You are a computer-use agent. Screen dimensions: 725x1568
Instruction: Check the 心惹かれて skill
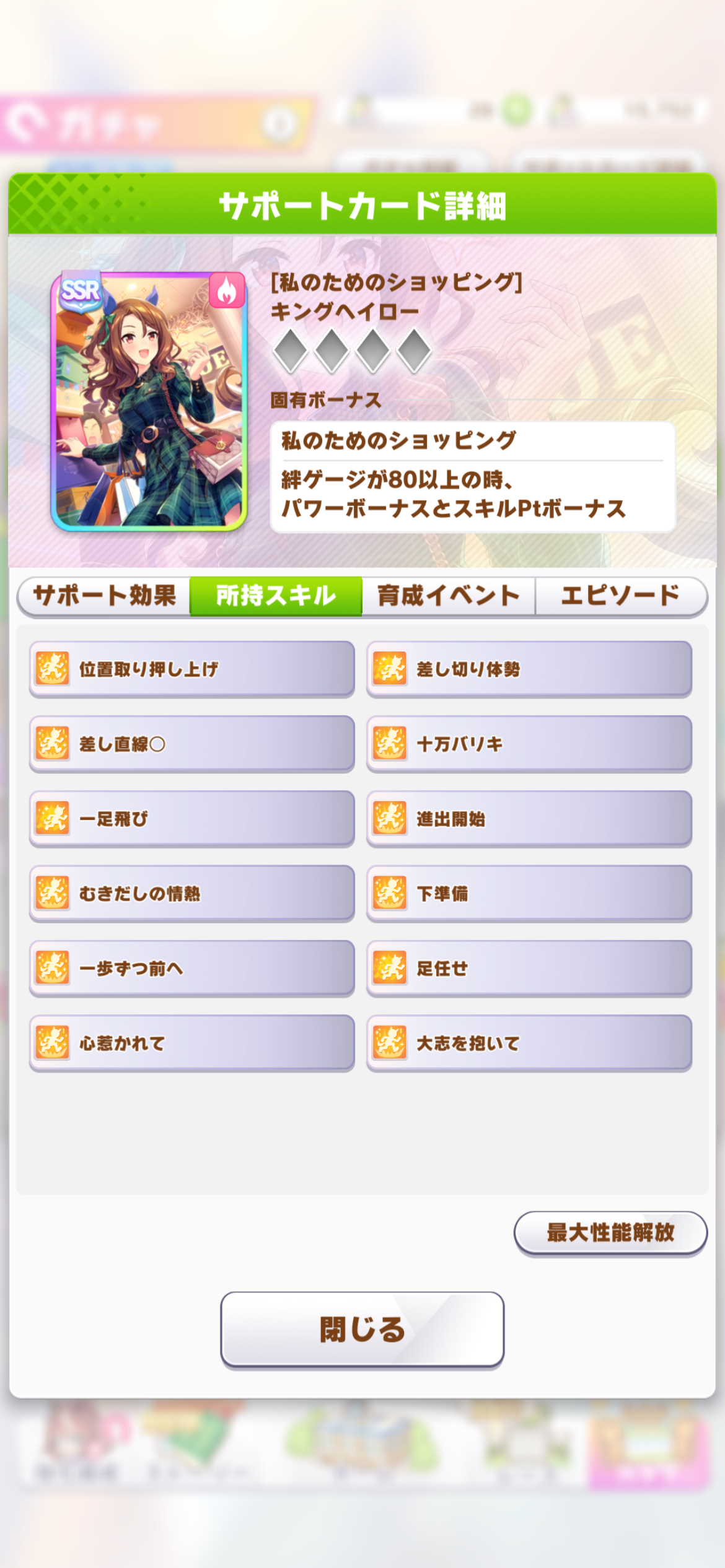point(191,1043)
